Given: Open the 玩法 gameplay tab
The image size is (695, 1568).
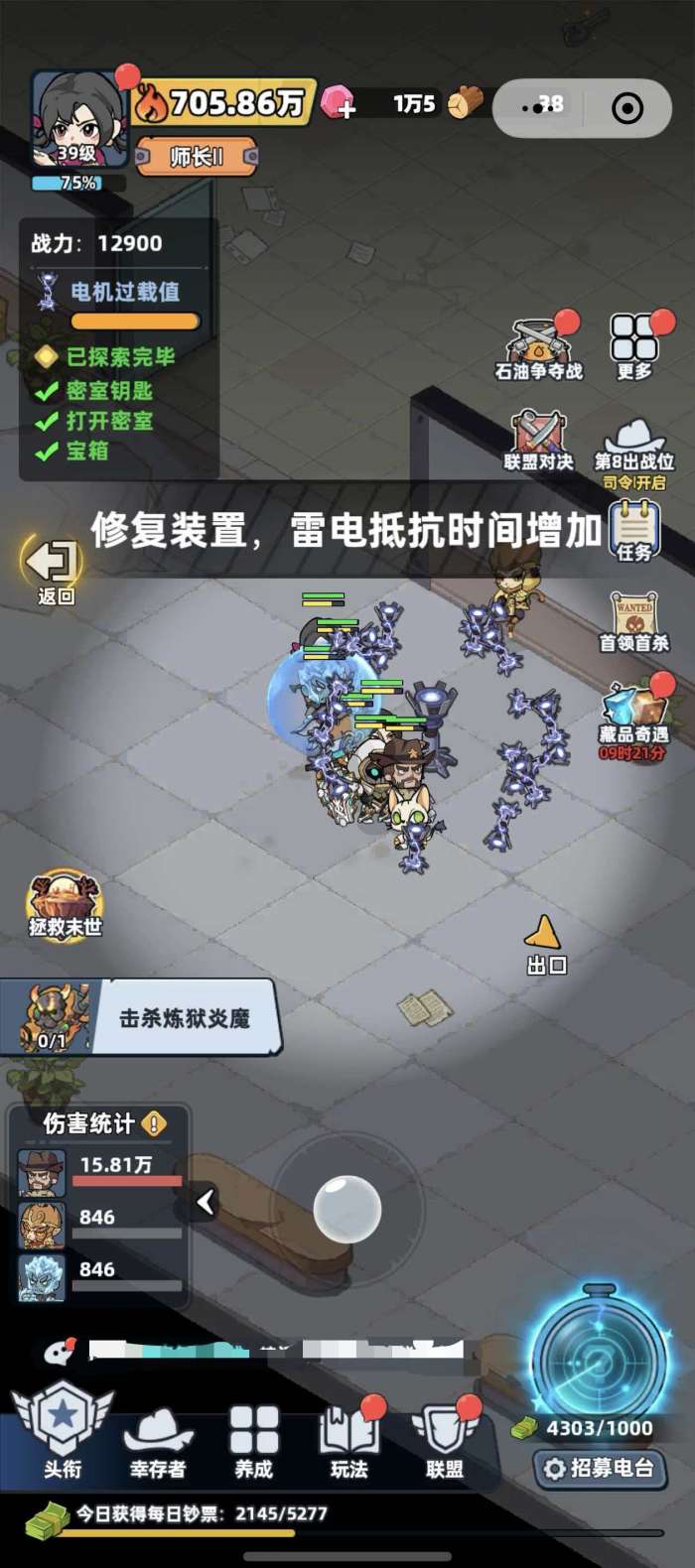Looking at the screenshot, I should [348, 1441].
